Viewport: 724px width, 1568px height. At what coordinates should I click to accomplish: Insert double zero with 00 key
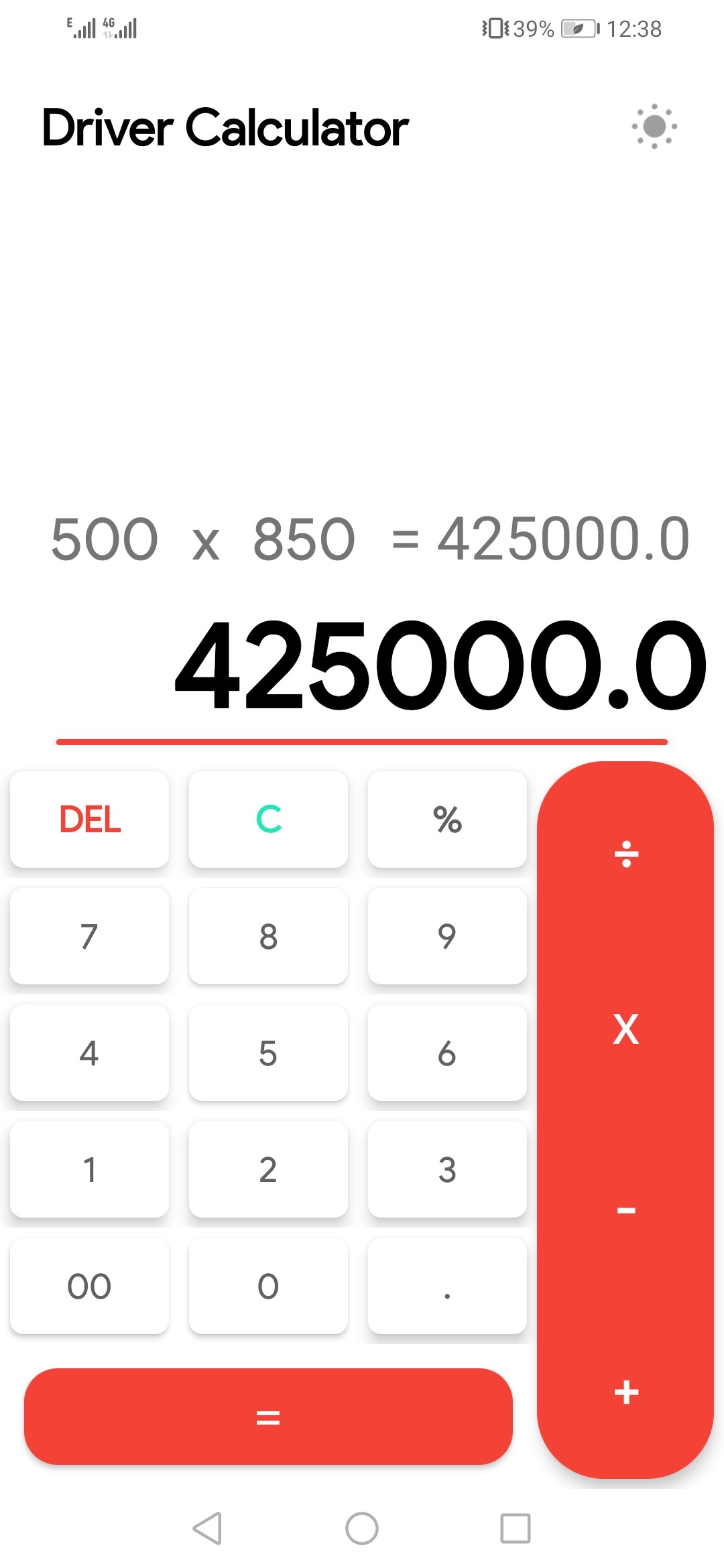(90, 1286)
